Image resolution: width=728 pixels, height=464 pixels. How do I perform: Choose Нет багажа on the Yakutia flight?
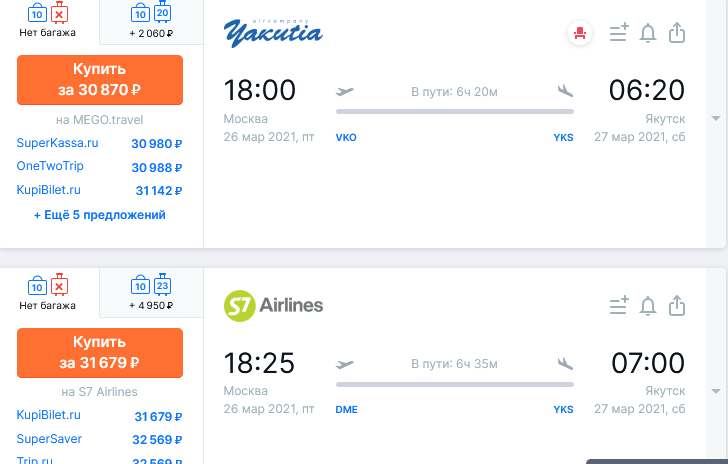pyautogui.click(x=49, y=22)
